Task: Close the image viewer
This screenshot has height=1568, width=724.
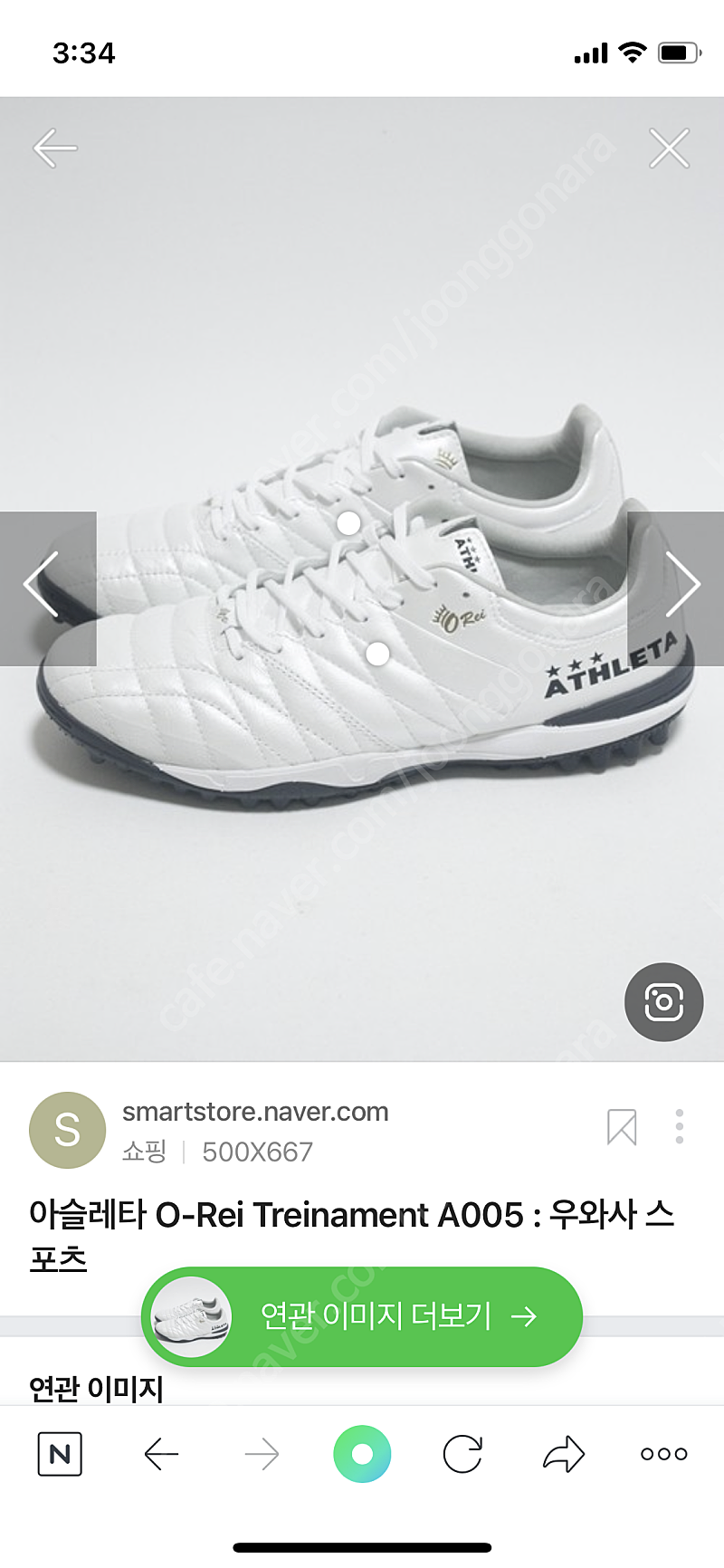Action: [669, 148]
